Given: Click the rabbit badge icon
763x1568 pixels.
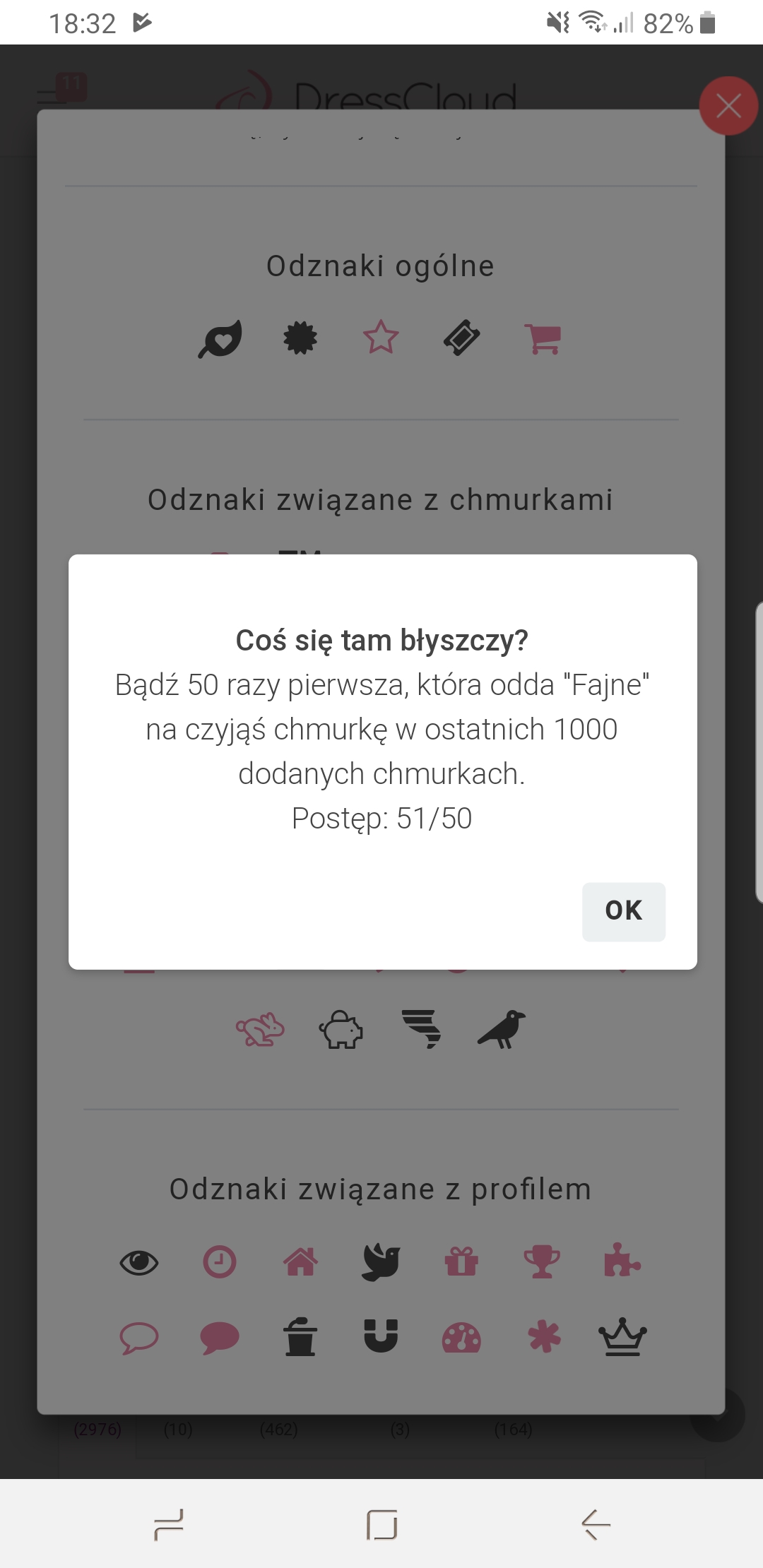Looking at the screenshot, I should [x=260, y=1030].
